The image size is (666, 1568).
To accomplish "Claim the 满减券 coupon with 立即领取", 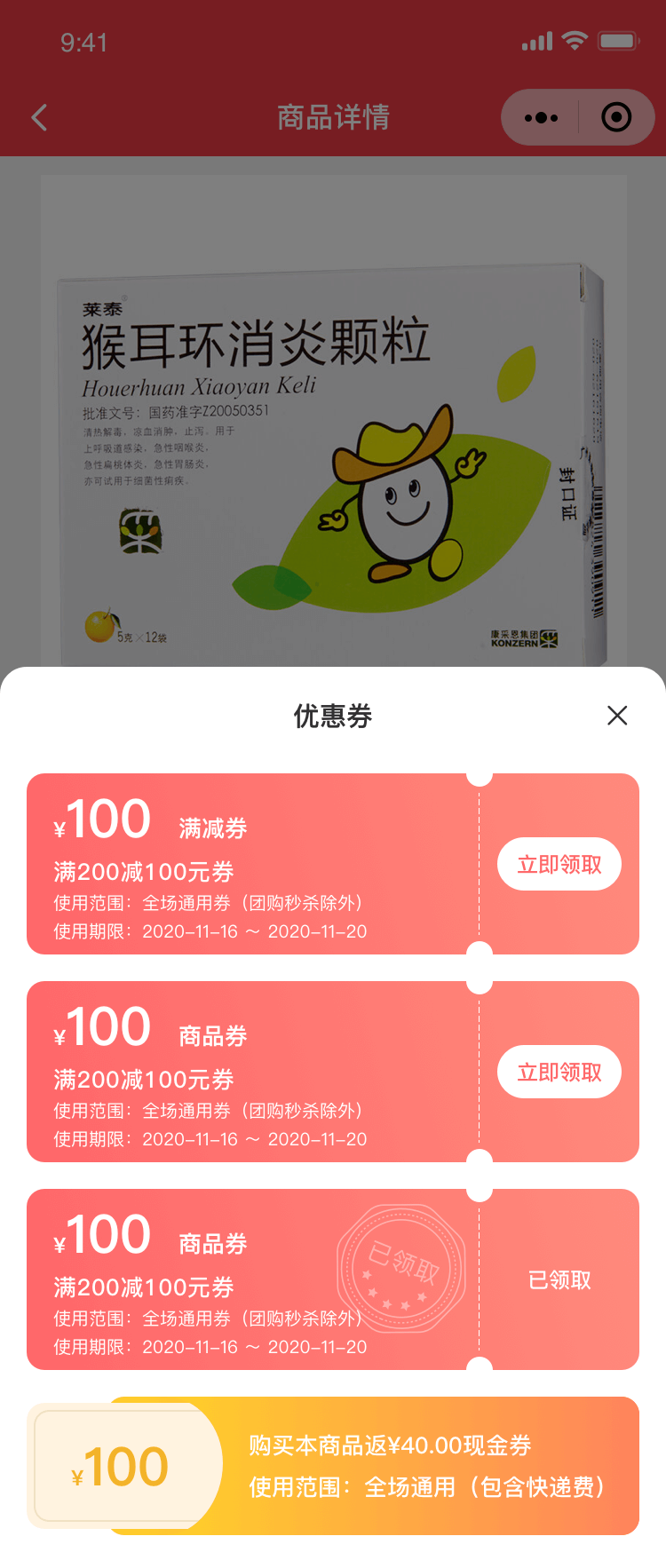I will 559,864.
